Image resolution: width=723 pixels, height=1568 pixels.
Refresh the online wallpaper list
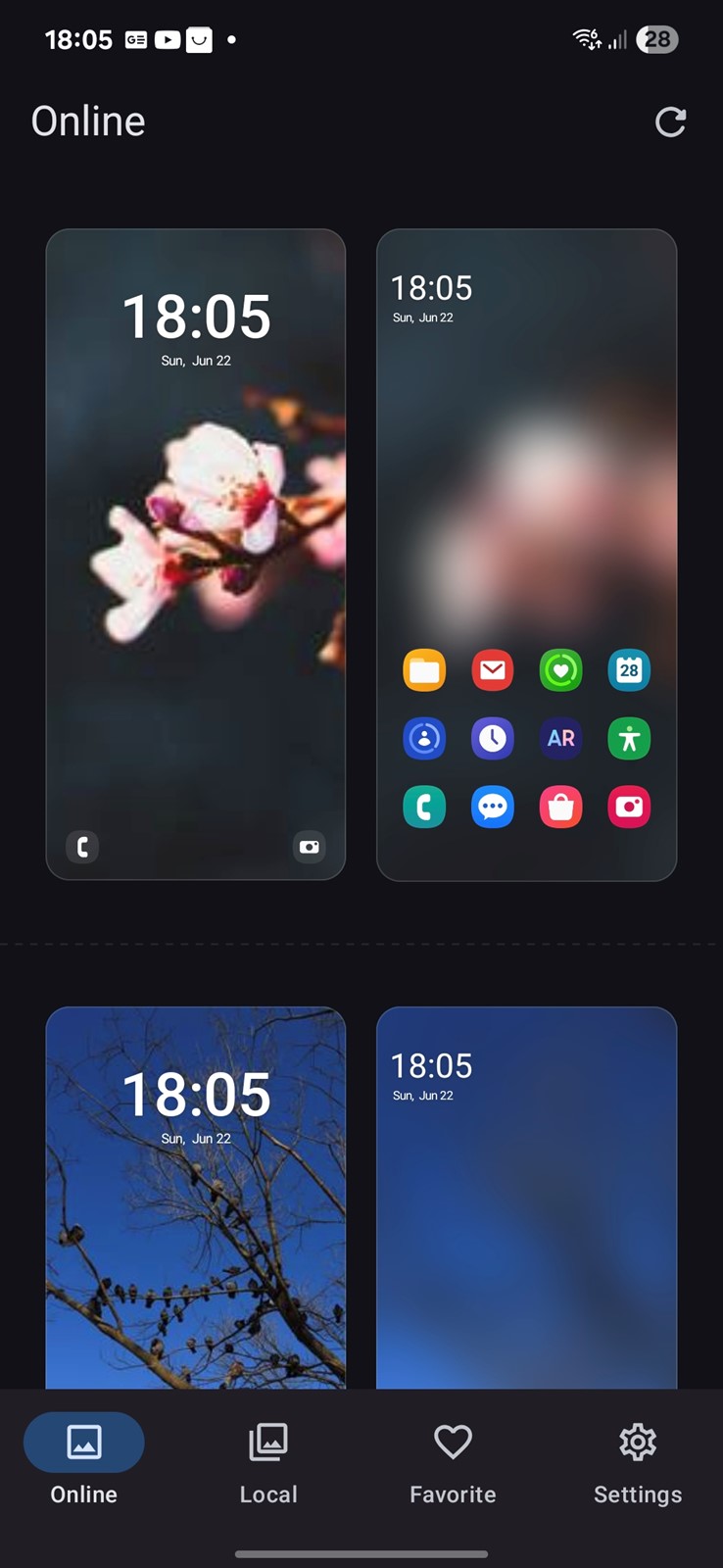(670, 122)
